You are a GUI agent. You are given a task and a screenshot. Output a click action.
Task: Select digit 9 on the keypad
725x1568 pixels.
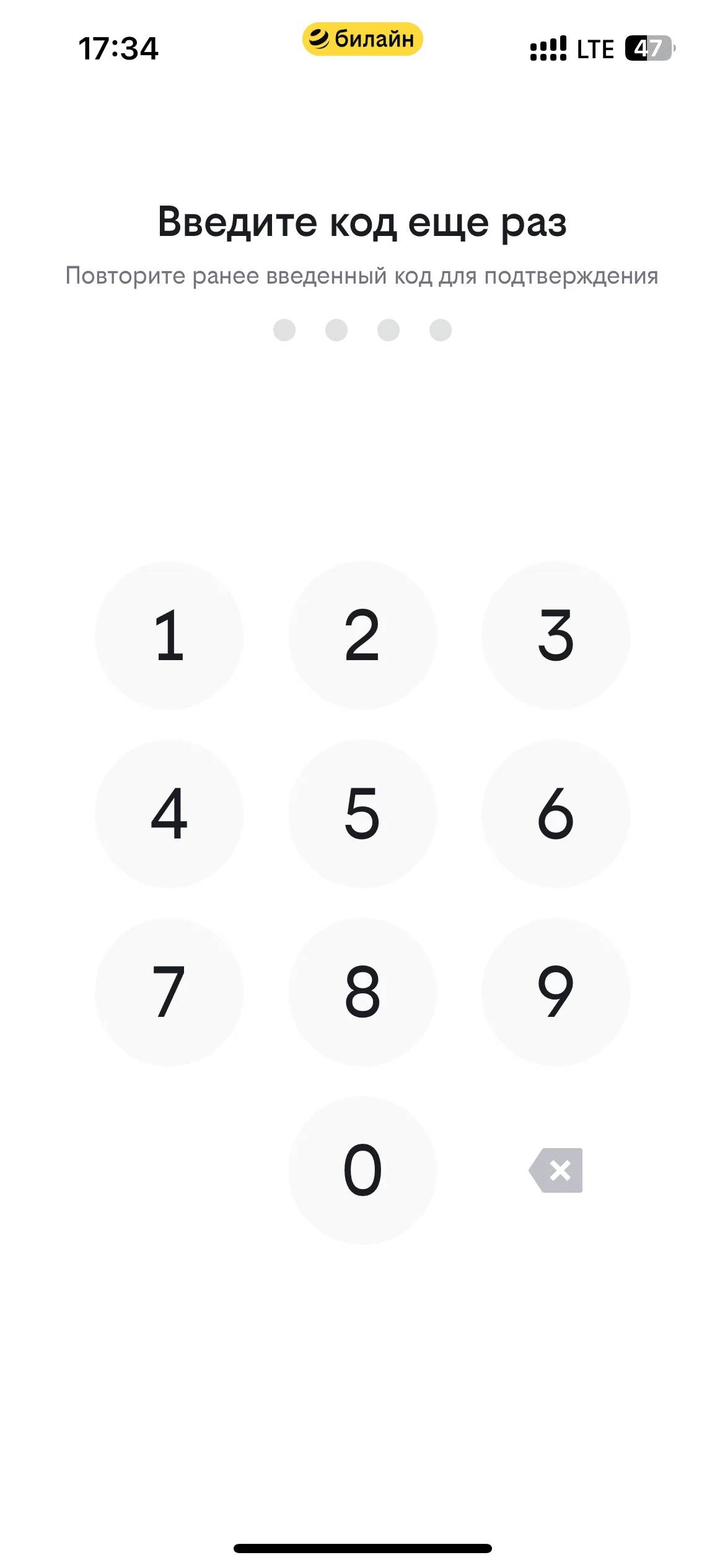(556, 992)
